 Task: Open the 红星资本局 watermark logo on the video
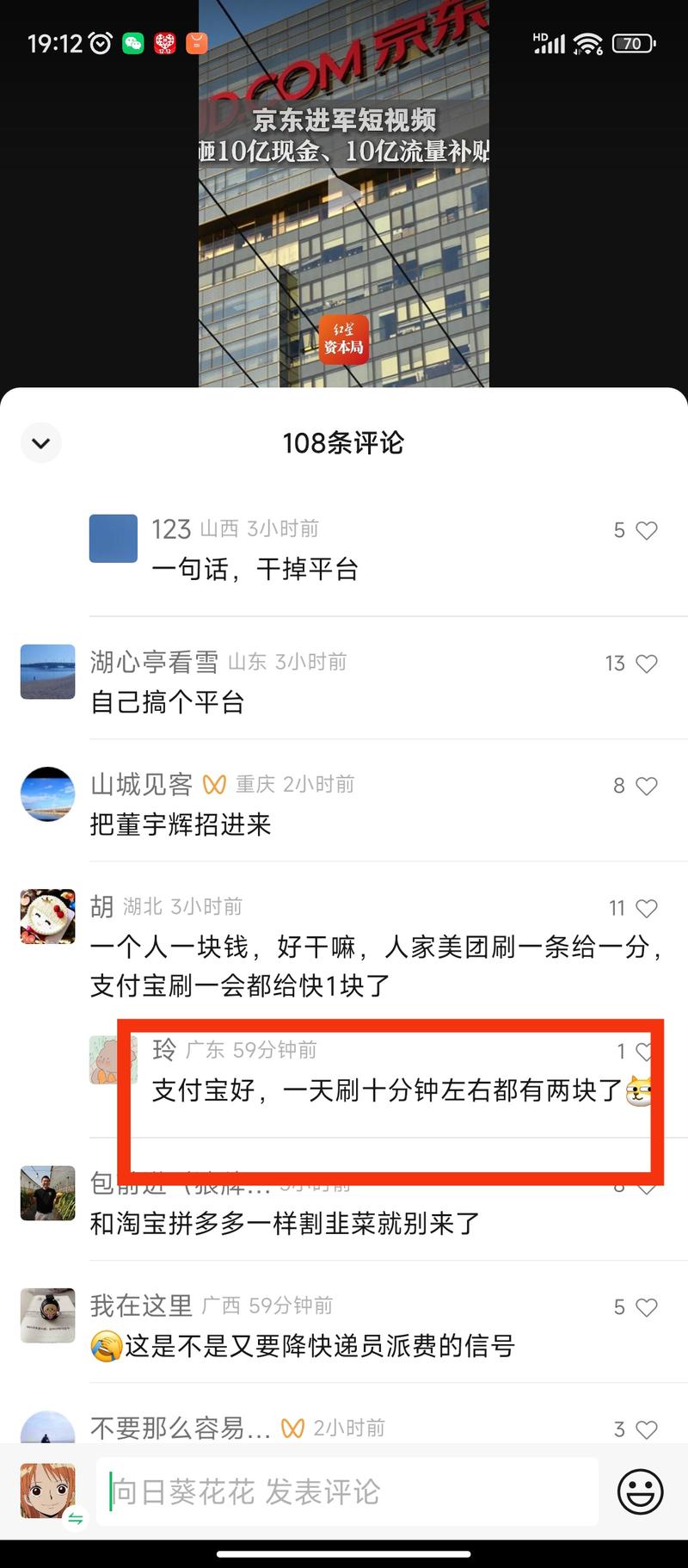343,338
